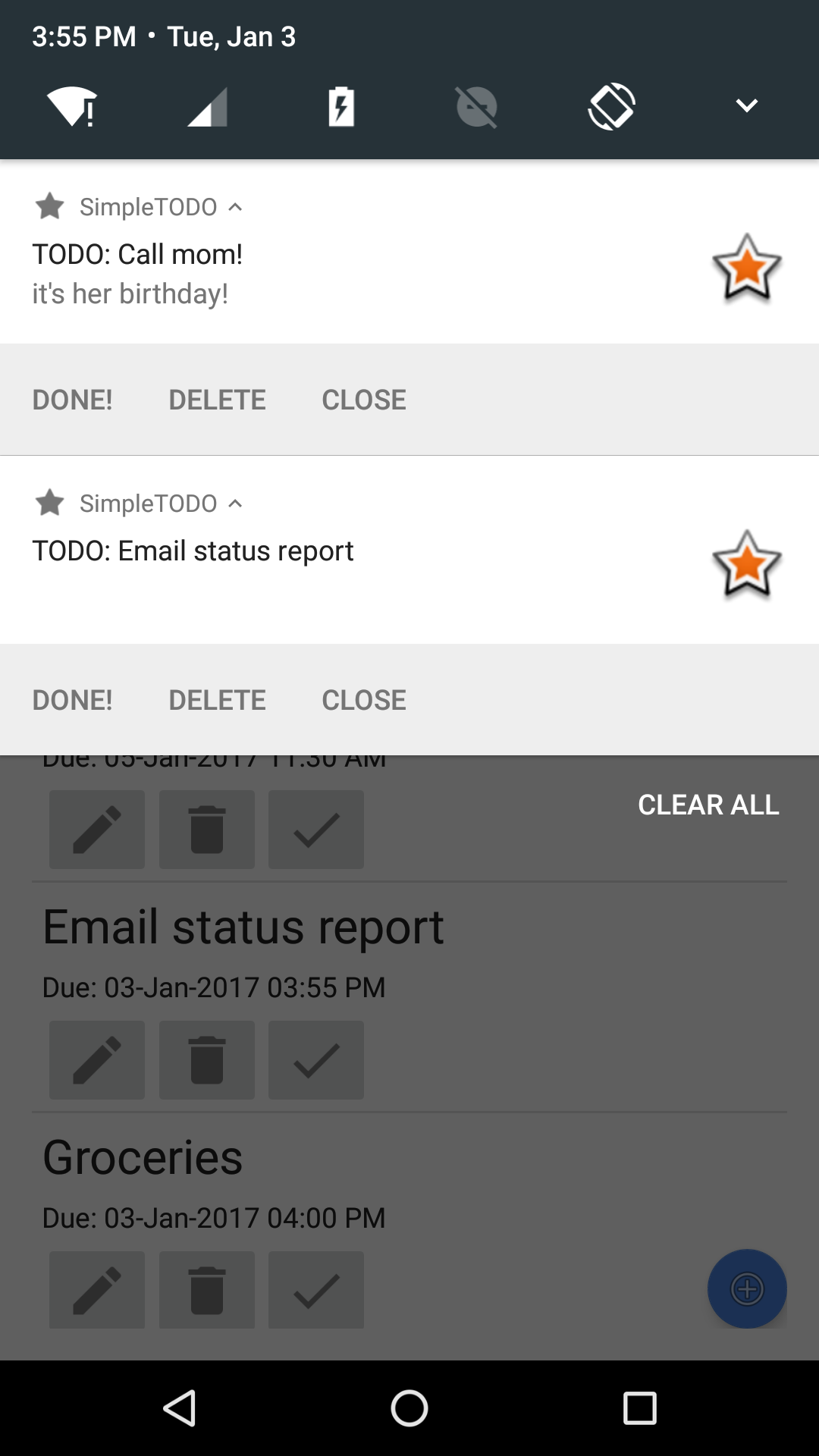This screenshot has height=1456, width=819.
Task: Edit the Email status report task
Action: [97, 1059]
